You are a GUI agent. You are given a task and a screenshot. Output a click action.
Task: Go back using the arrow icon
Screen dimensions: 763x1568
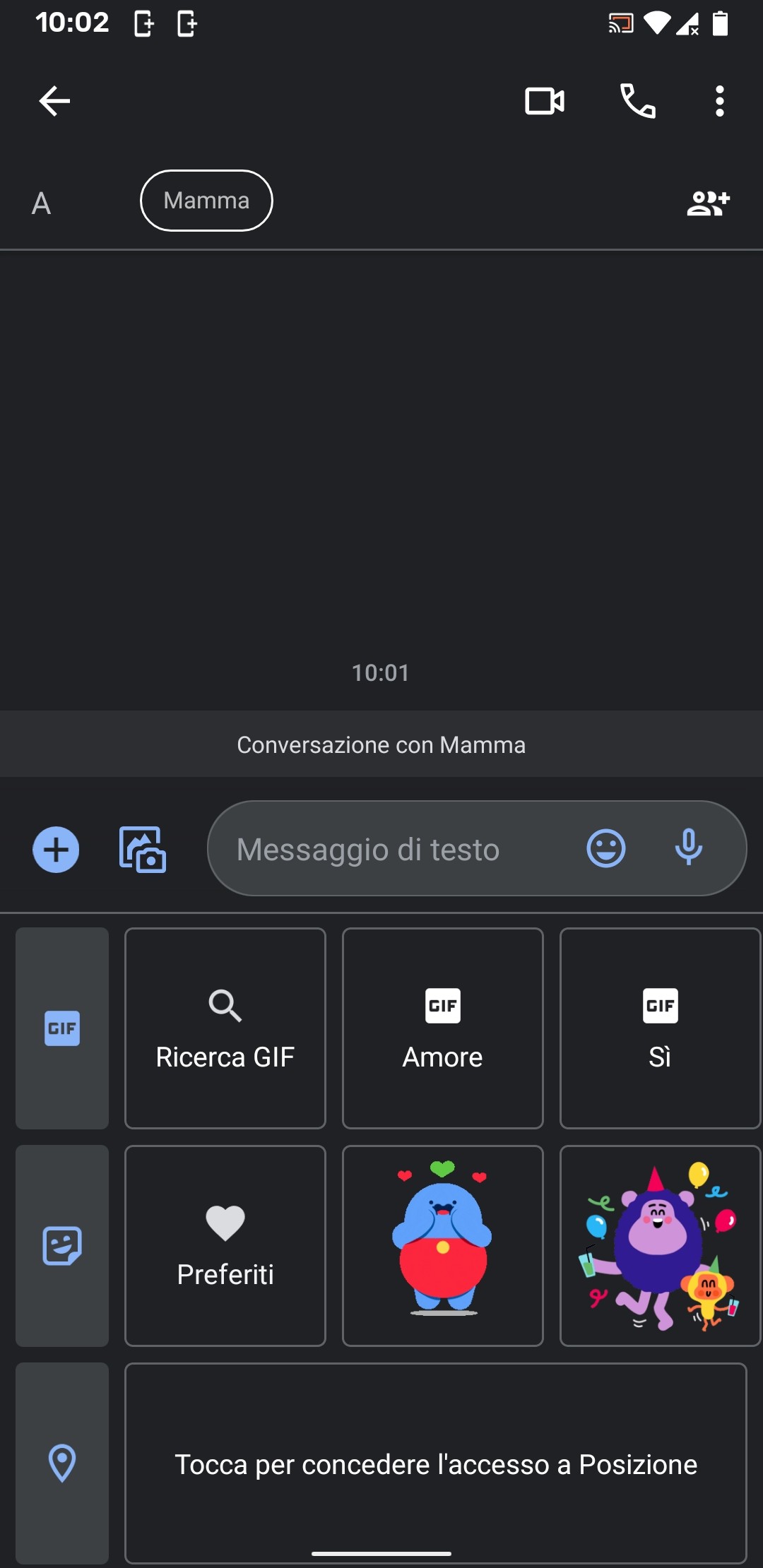54,101
